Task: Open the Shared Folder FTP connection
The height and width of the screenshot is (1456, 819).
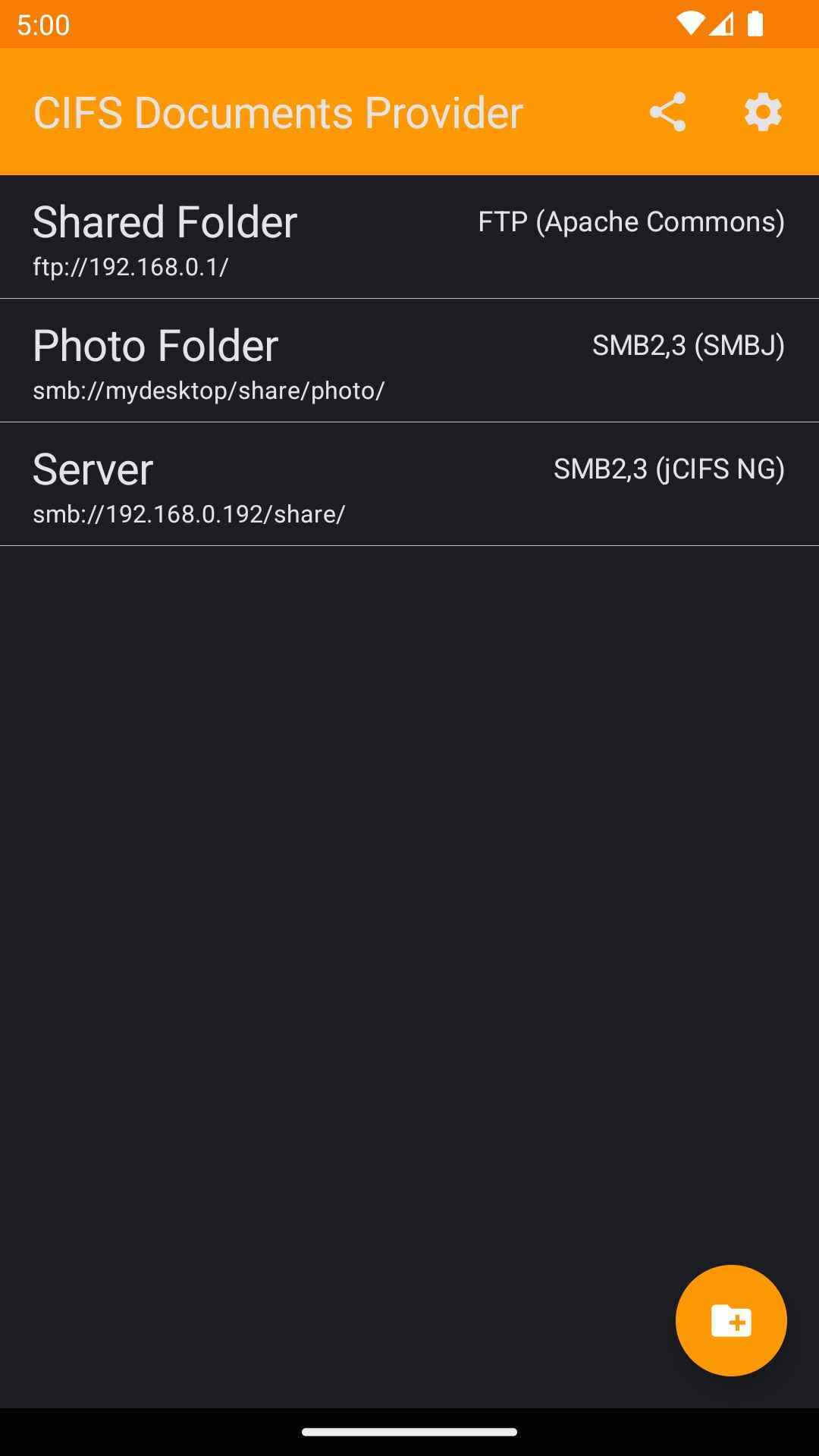Action: 409,237
